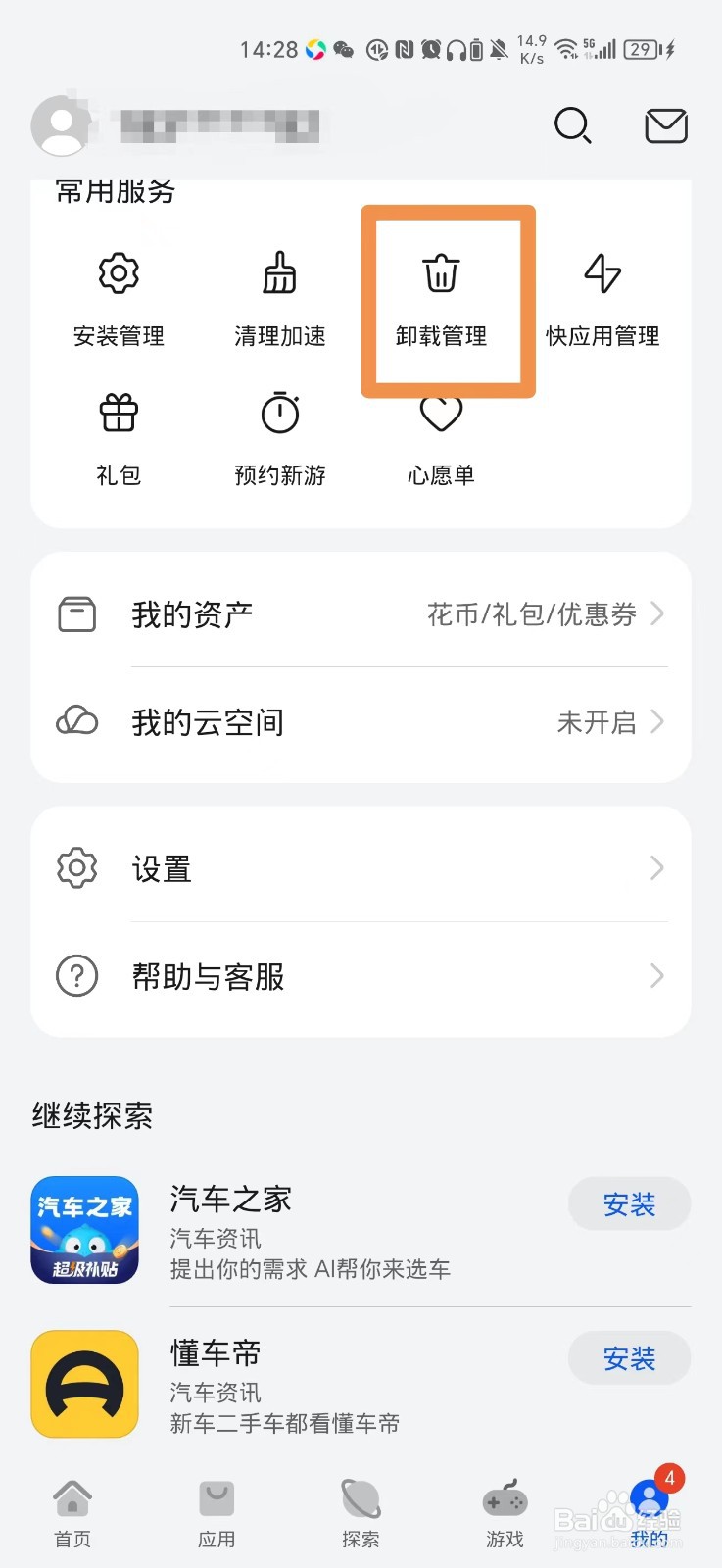Open 帮助与客服 help row
This screenshot has height=1568, width=722.
361,976
